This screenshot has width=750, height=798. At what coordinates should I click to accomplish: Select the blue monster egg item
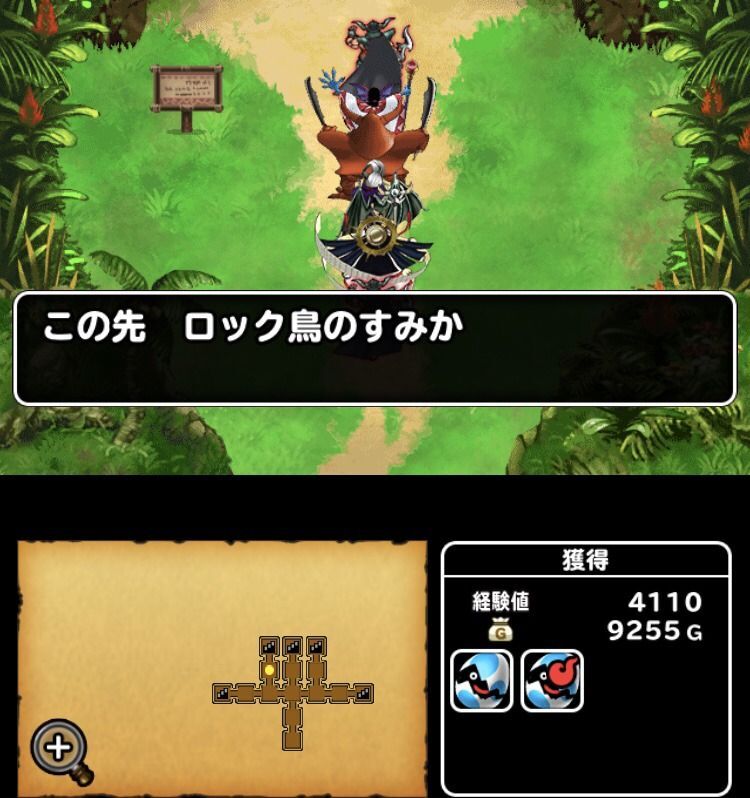[481, 680]
